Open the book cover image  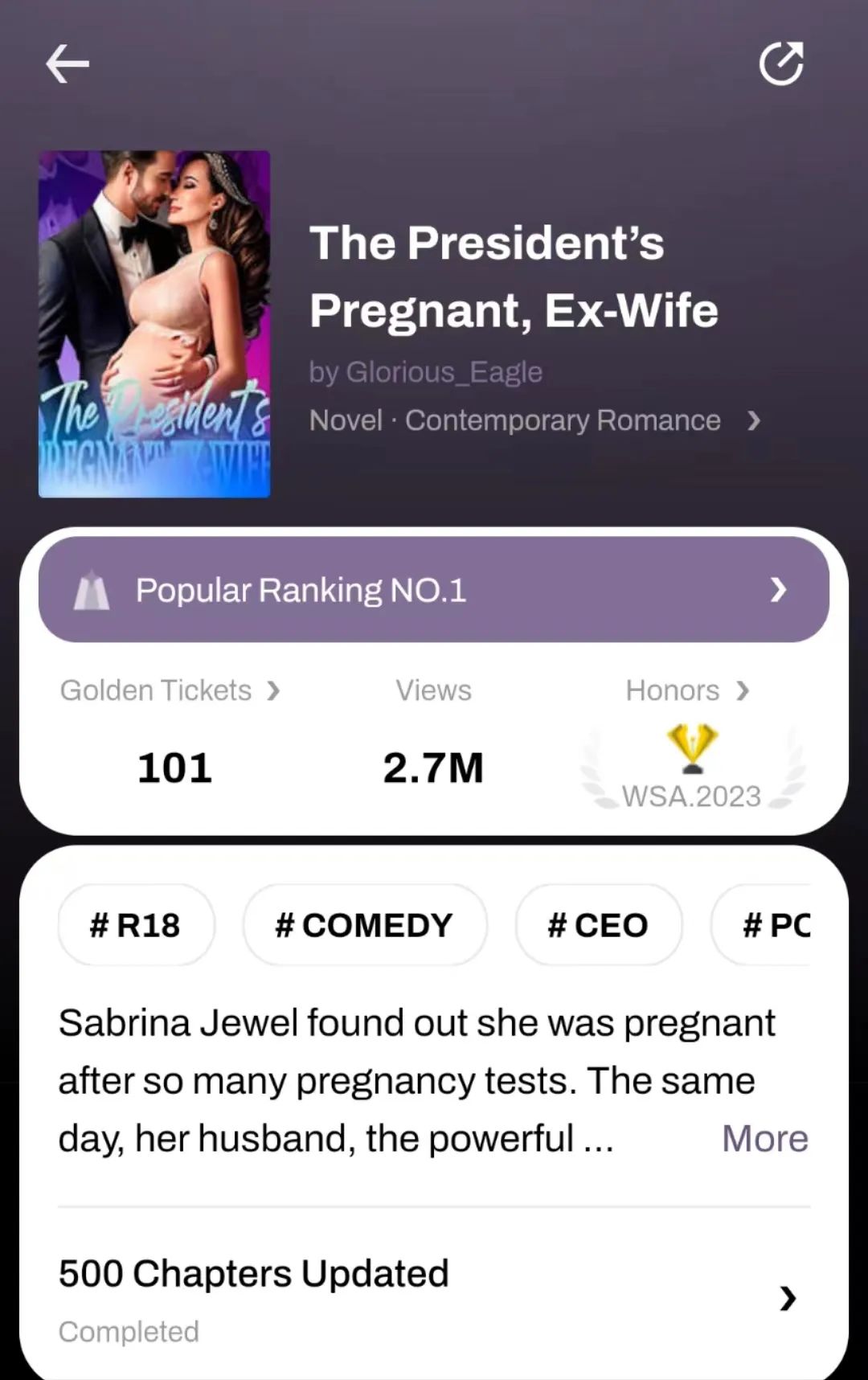pyautogui.click(x=154, y=324)
